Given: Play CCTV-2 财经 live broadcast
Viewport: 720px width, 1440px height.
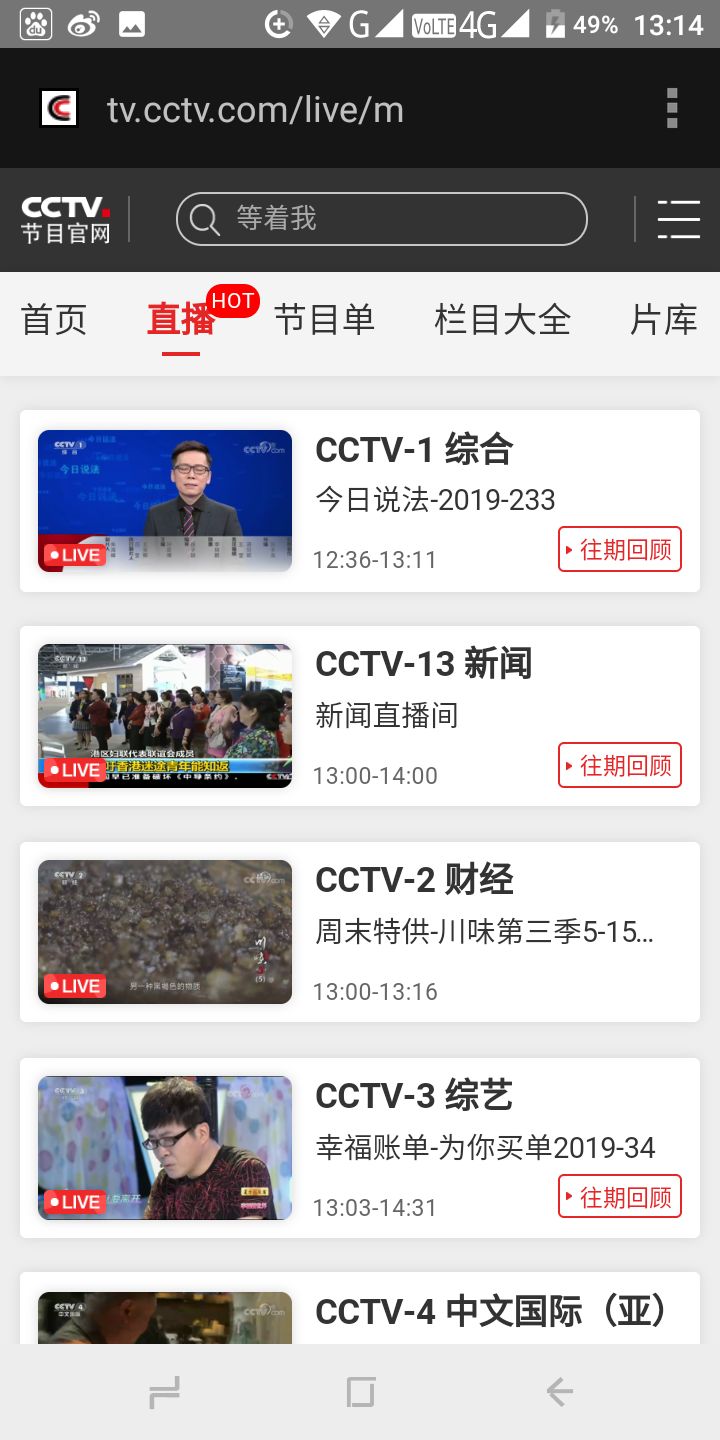Looking at the screenshot, I should click(x=165, y=932).
